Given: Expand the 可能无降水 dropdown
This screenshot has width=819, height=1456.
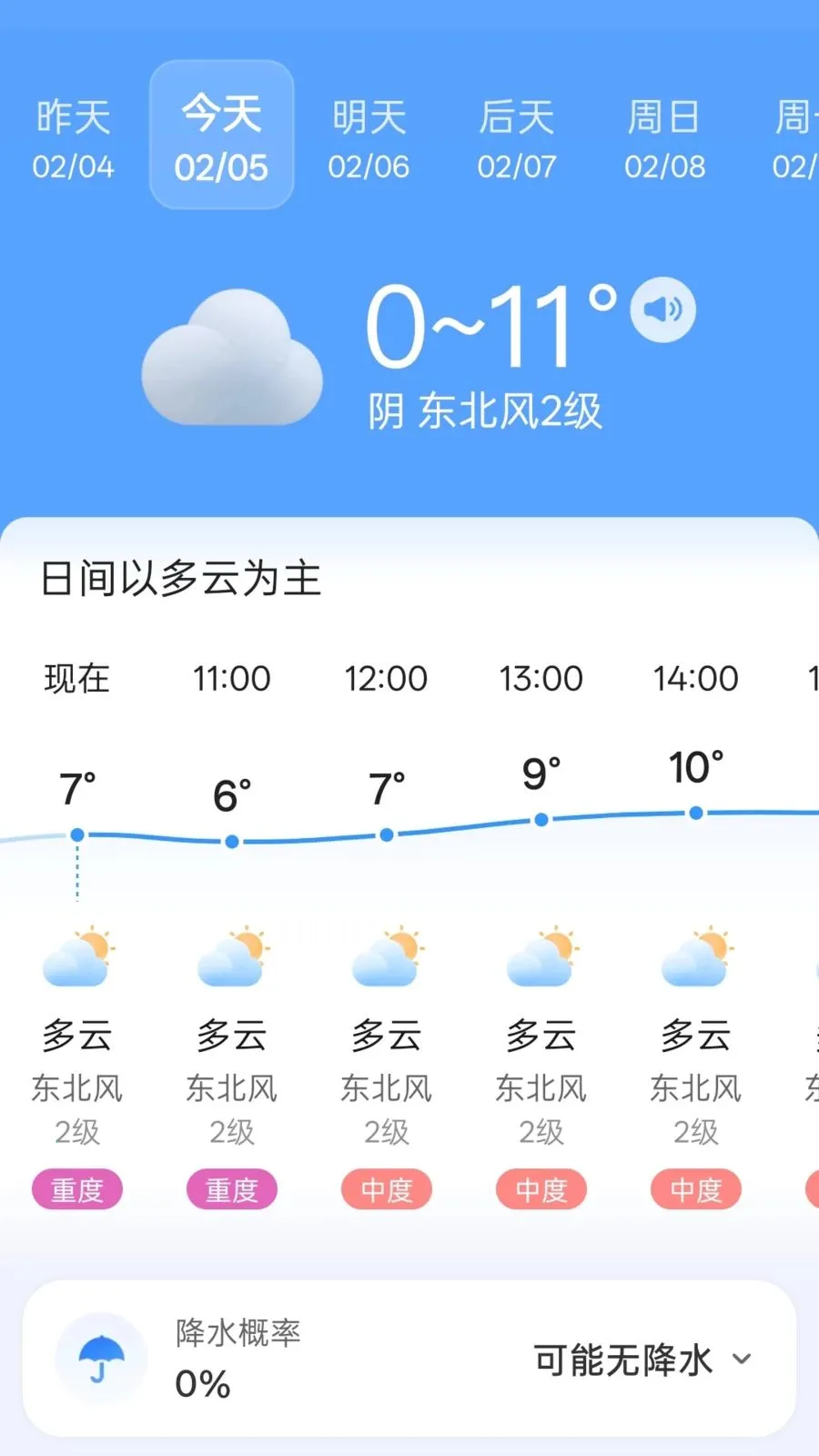Looking at the screenshot, I should 637,1358.
